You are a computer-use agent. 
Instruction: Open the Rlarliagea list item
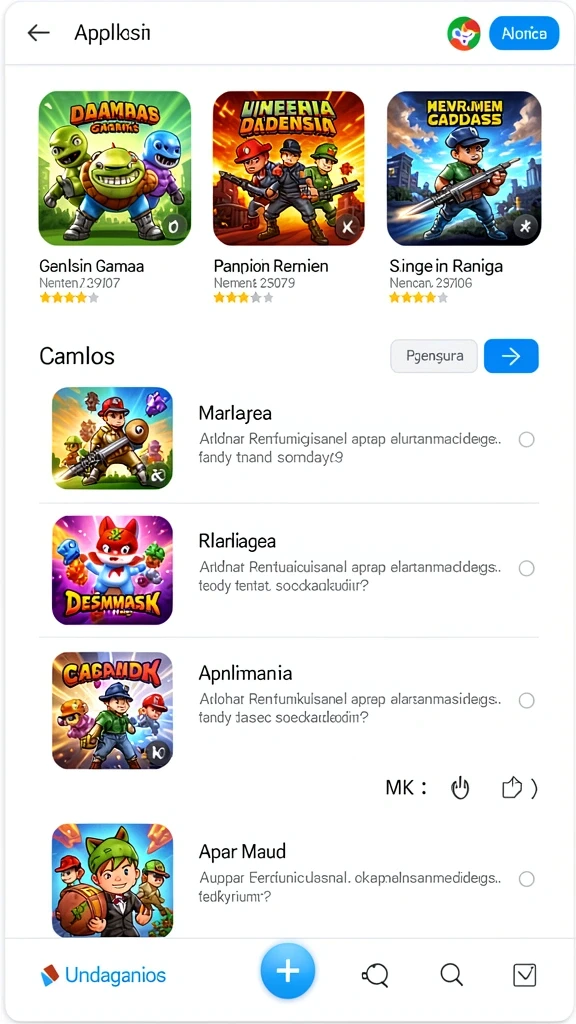tap(289, 569)
